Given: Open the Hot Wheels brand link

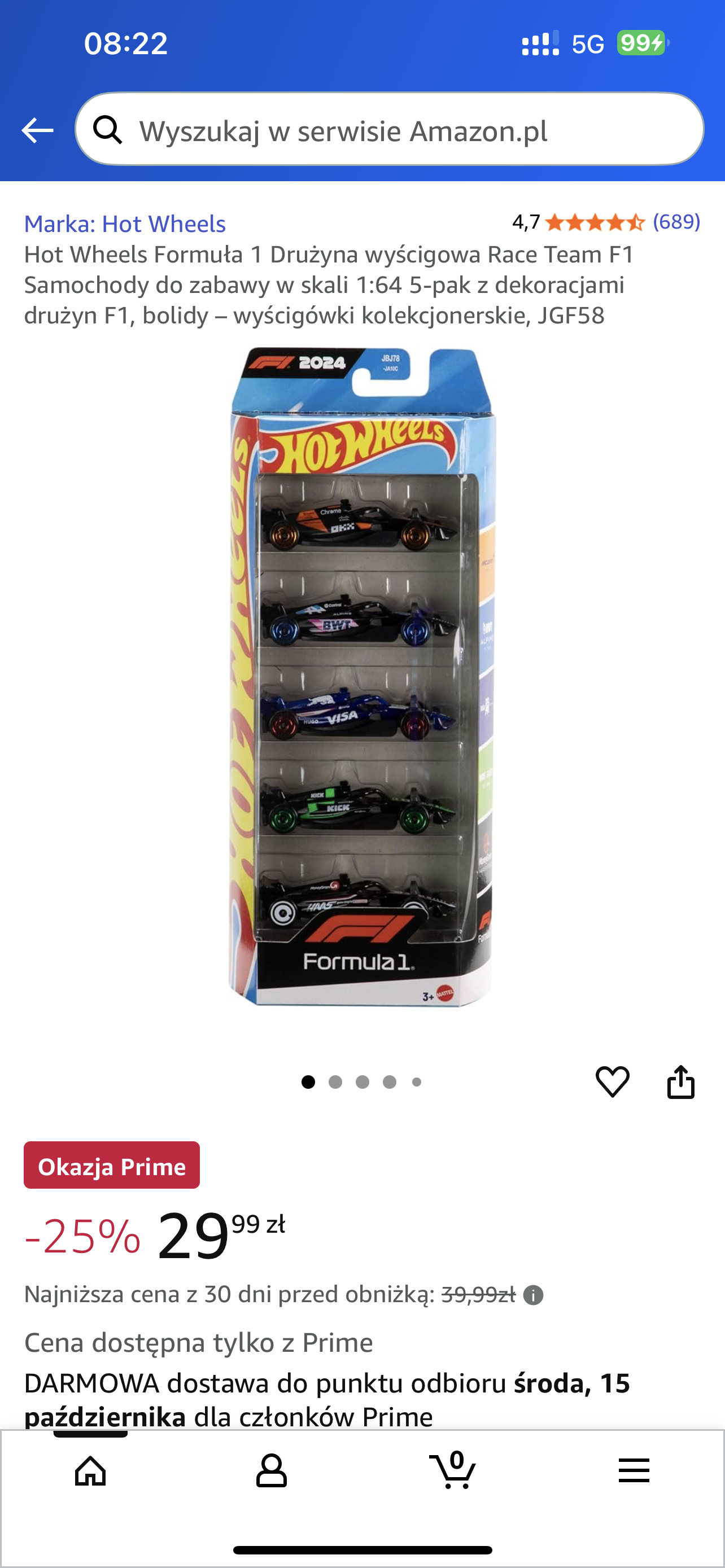Looking at the screenshot, I should pos(125,224).
